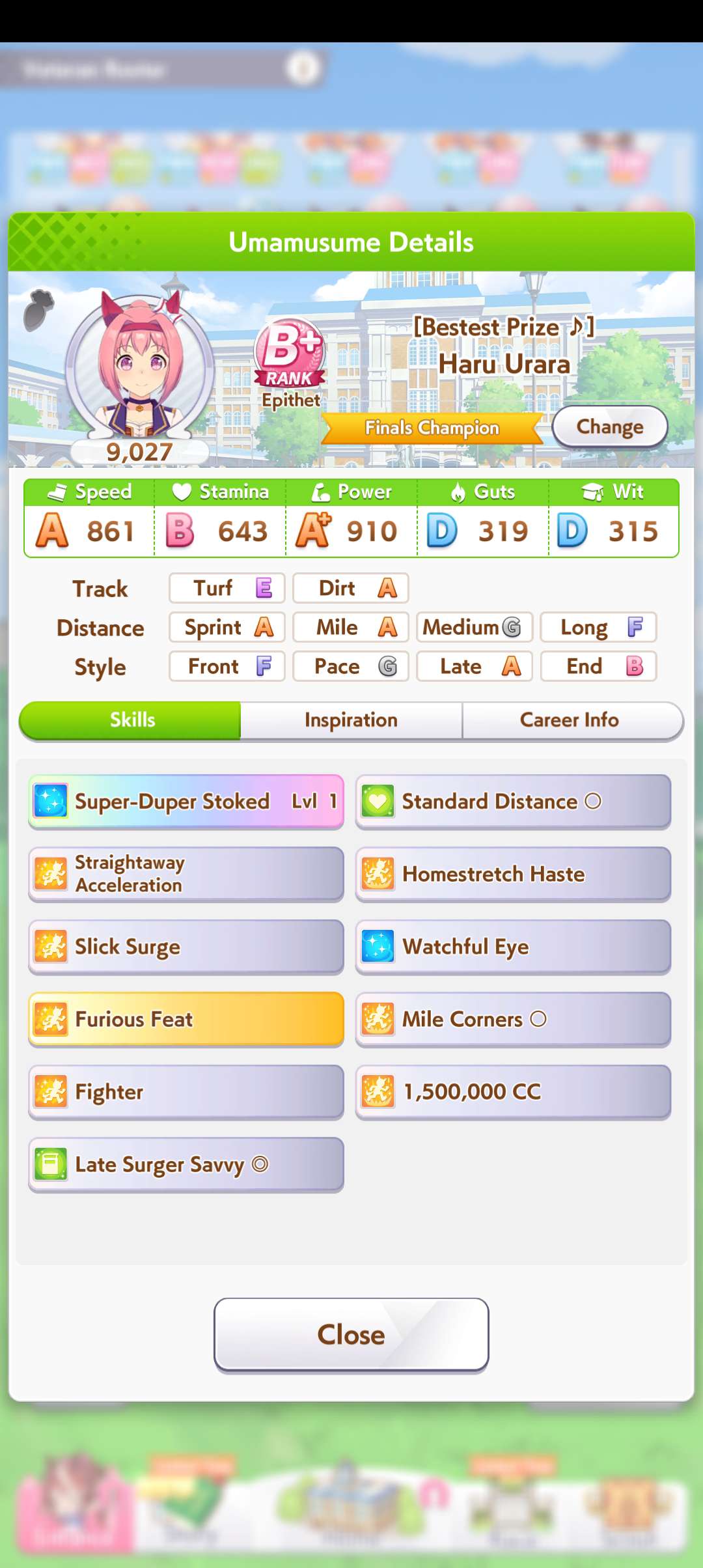
Task: Open the Career Info tab
Action: (570, 720)
